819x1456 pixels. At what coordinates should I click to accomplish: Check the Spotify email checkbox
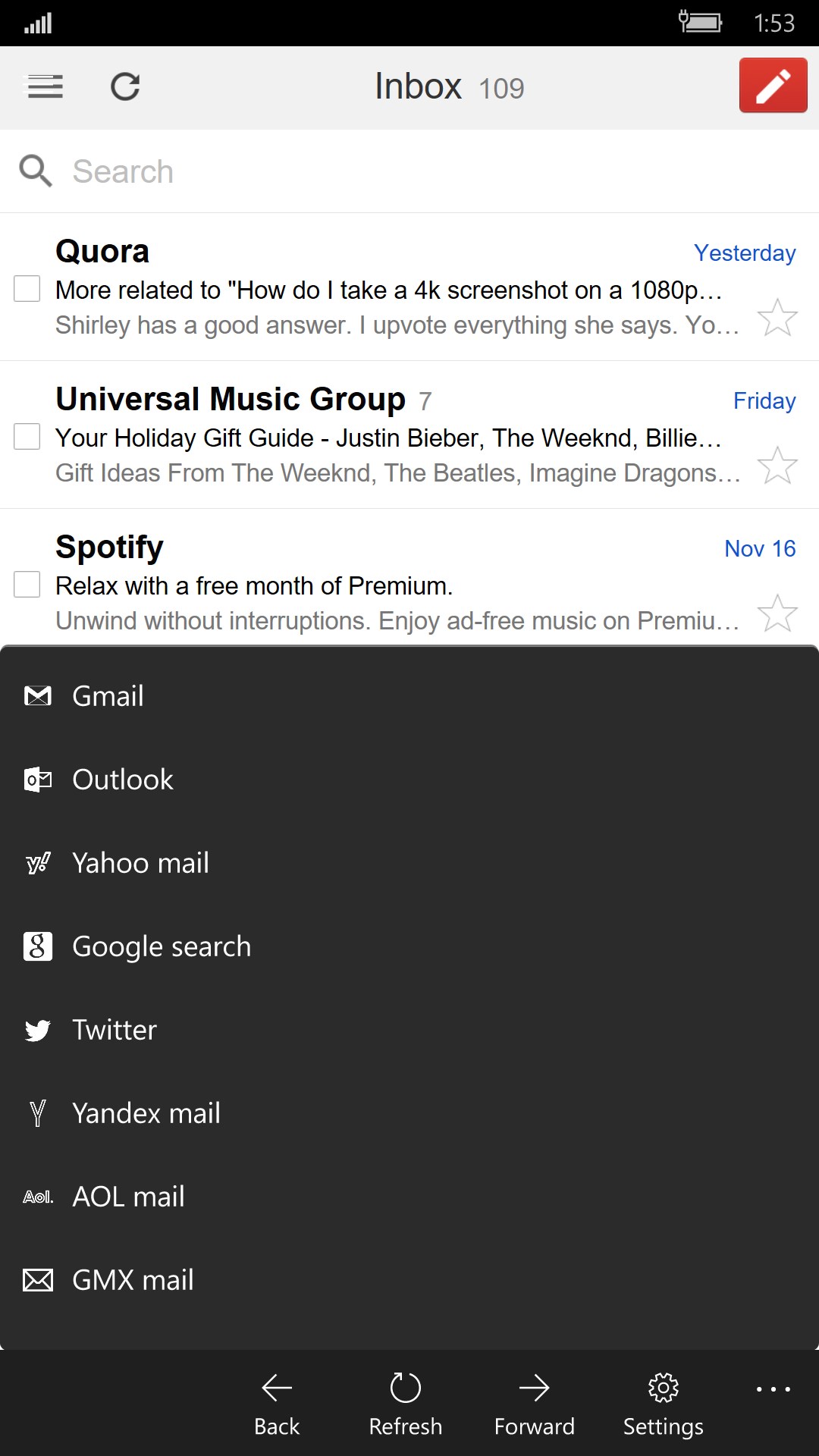pos(27,585)
